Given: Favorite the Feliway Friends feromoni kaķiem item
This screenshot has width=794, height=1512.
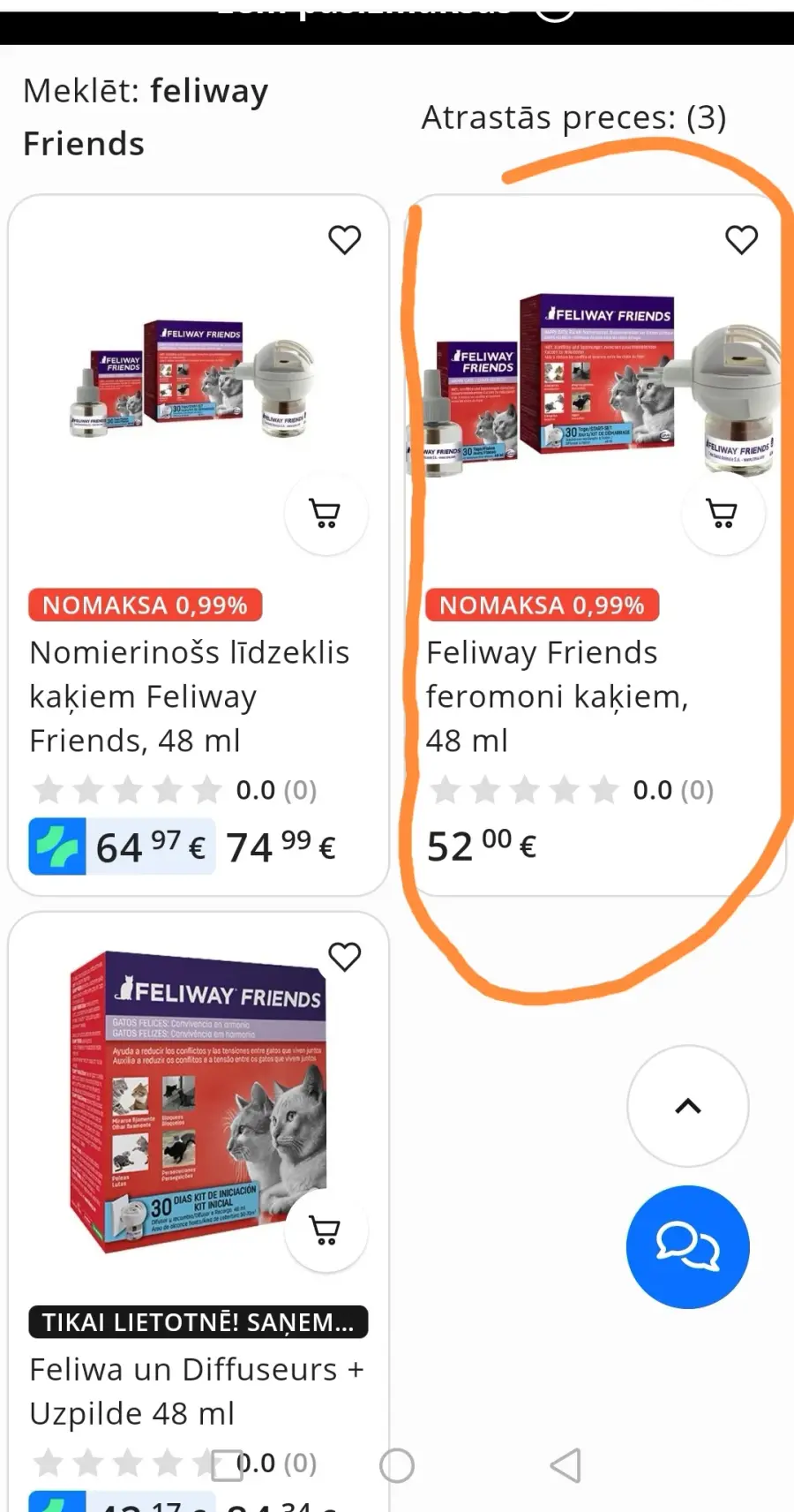Looking at the screenshot, I should click(x=741, y=240).
